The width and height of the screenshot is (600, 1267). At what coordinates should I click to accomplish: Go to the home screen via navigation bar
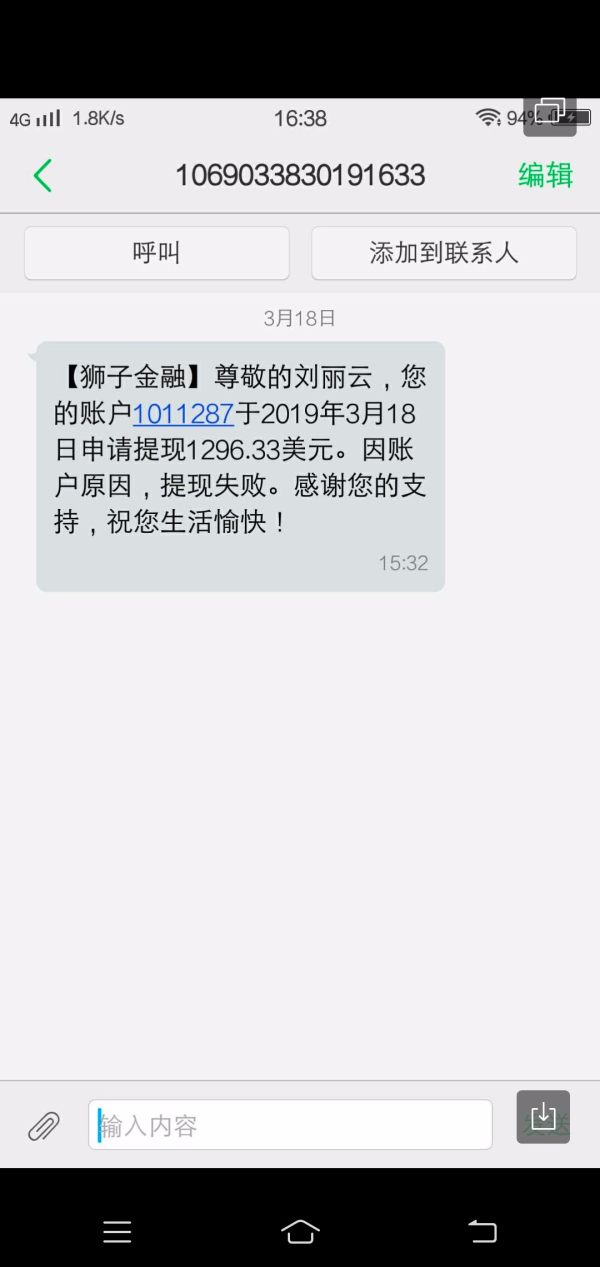click(x=300, y=1231)
